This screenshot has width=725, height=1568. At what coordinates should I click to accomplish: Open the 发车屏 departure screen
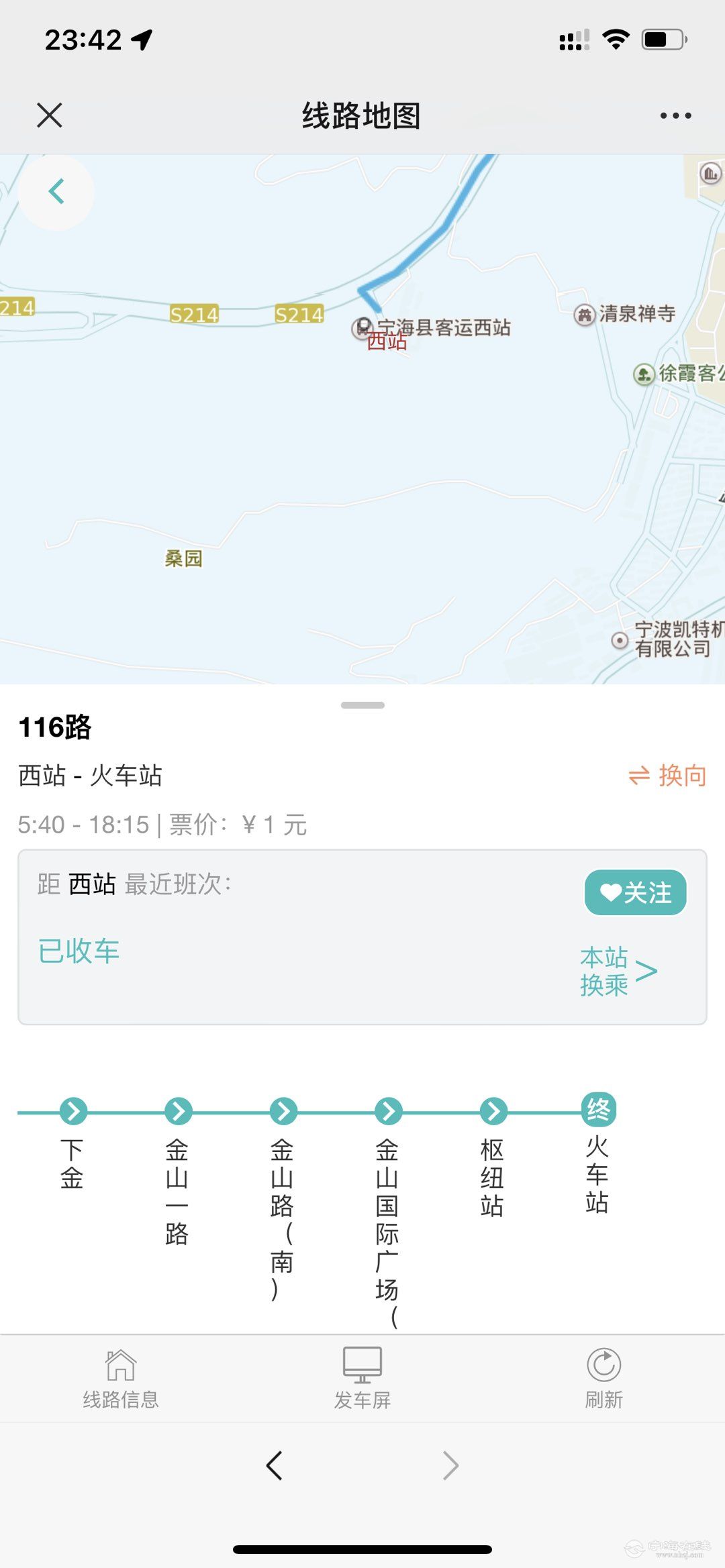362,1378
